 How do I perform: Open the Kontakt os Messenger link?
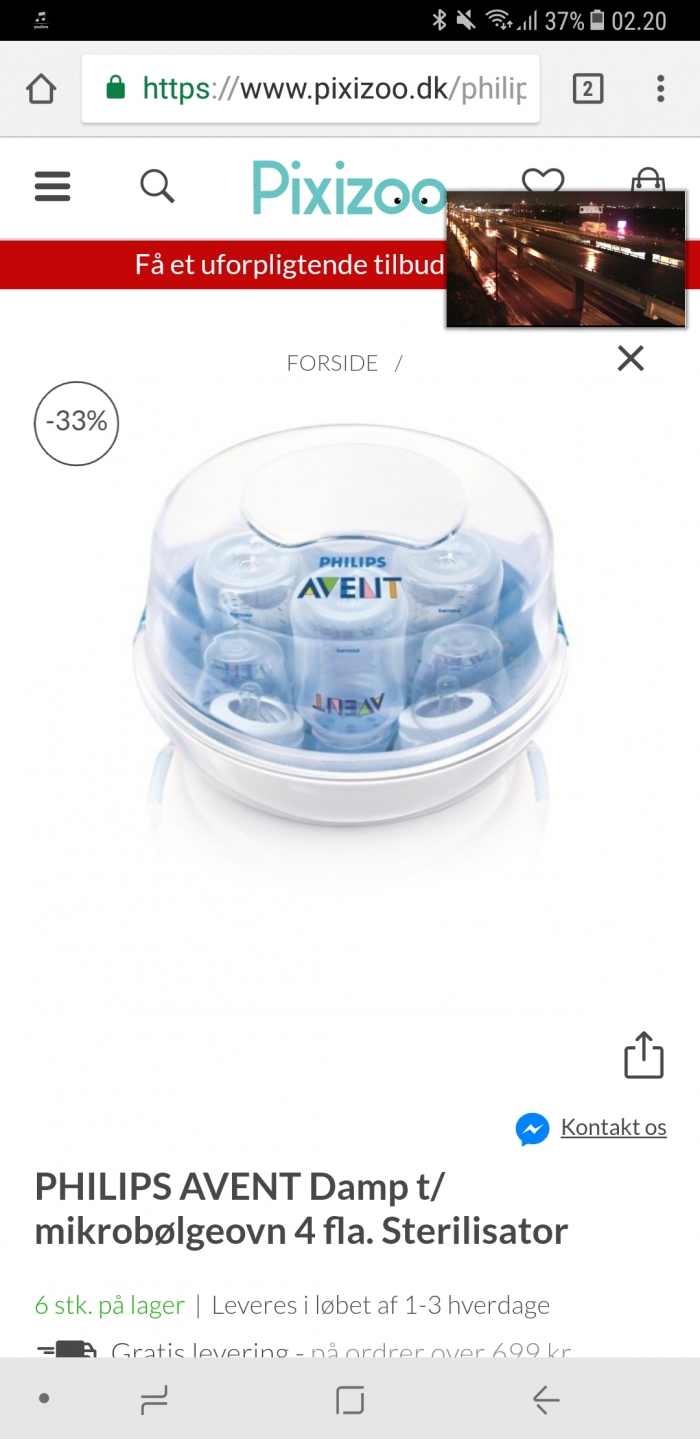click(x=612, y=1127)
